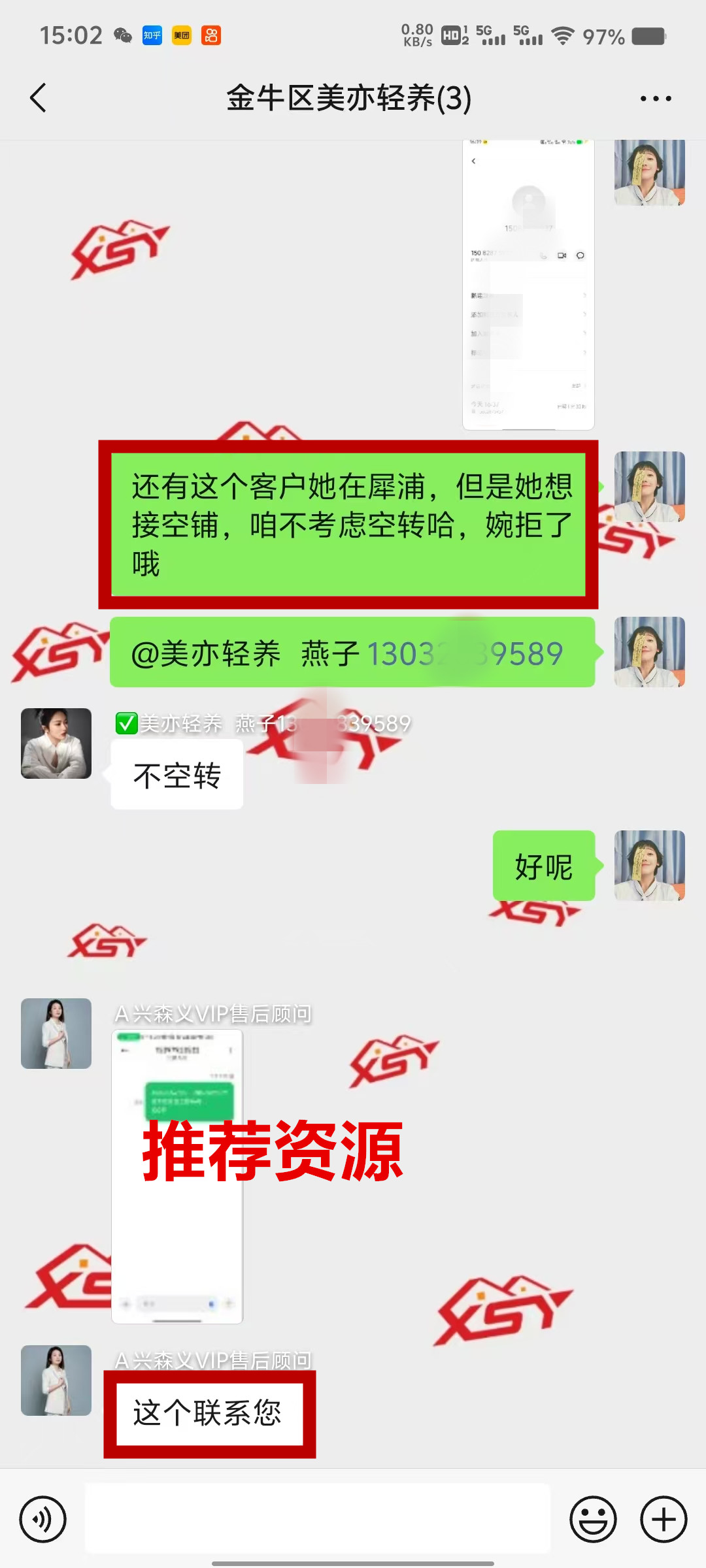Go back from the group chat
This screenshot has width=706, height=1568.
click(x=38, y=98)
